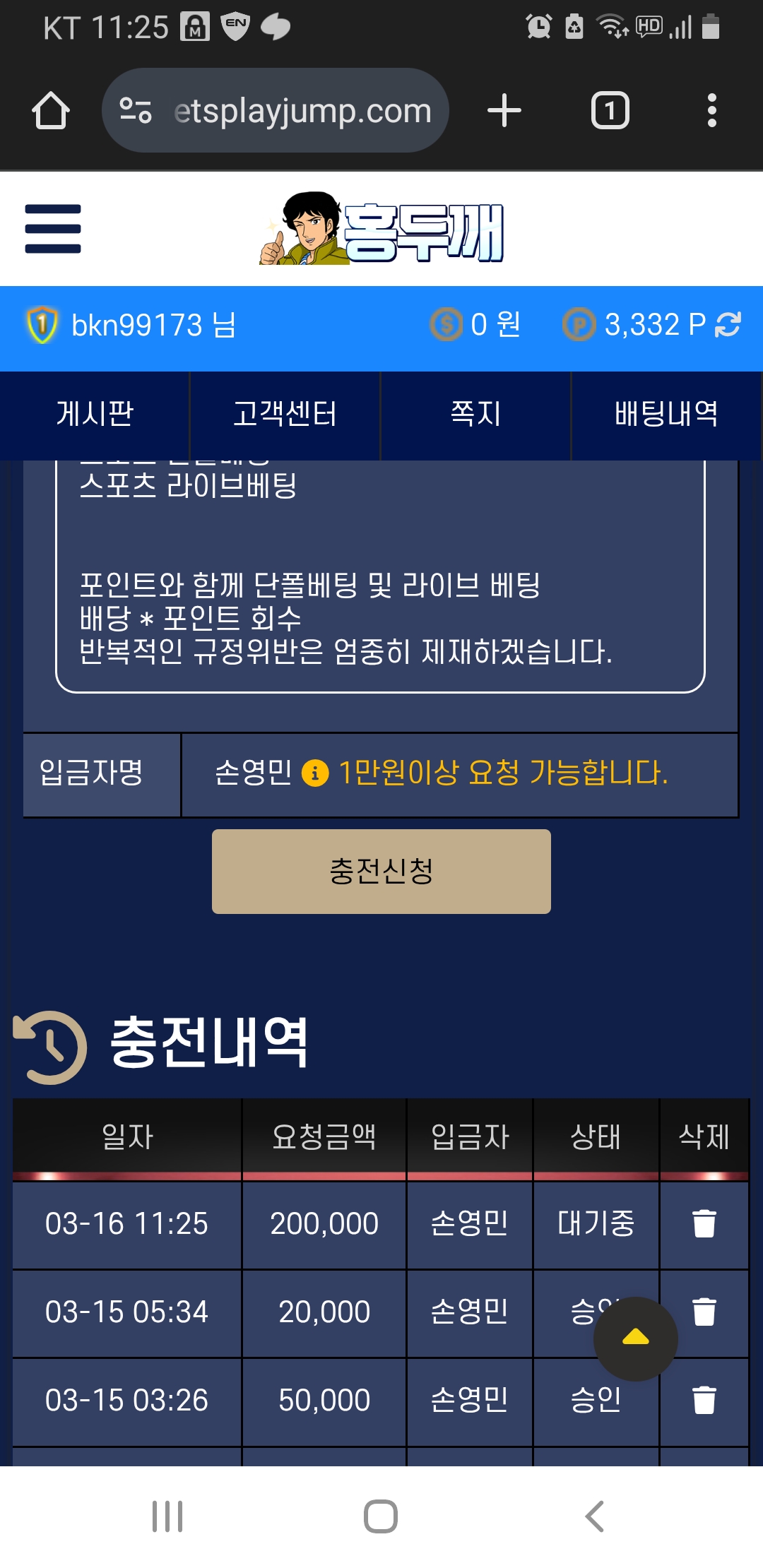Open a new browser tab
This screenshot has height=1568, width=763.
[x=504, y=111]
